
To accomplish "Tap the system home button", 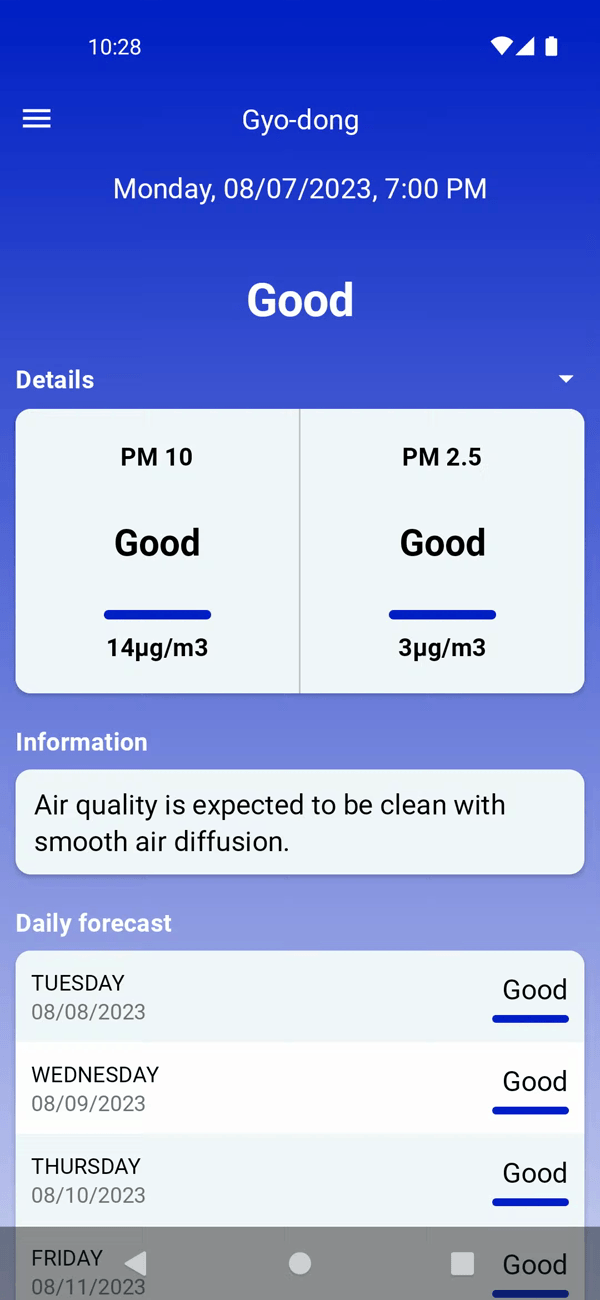I will [x=300, y=1263].
